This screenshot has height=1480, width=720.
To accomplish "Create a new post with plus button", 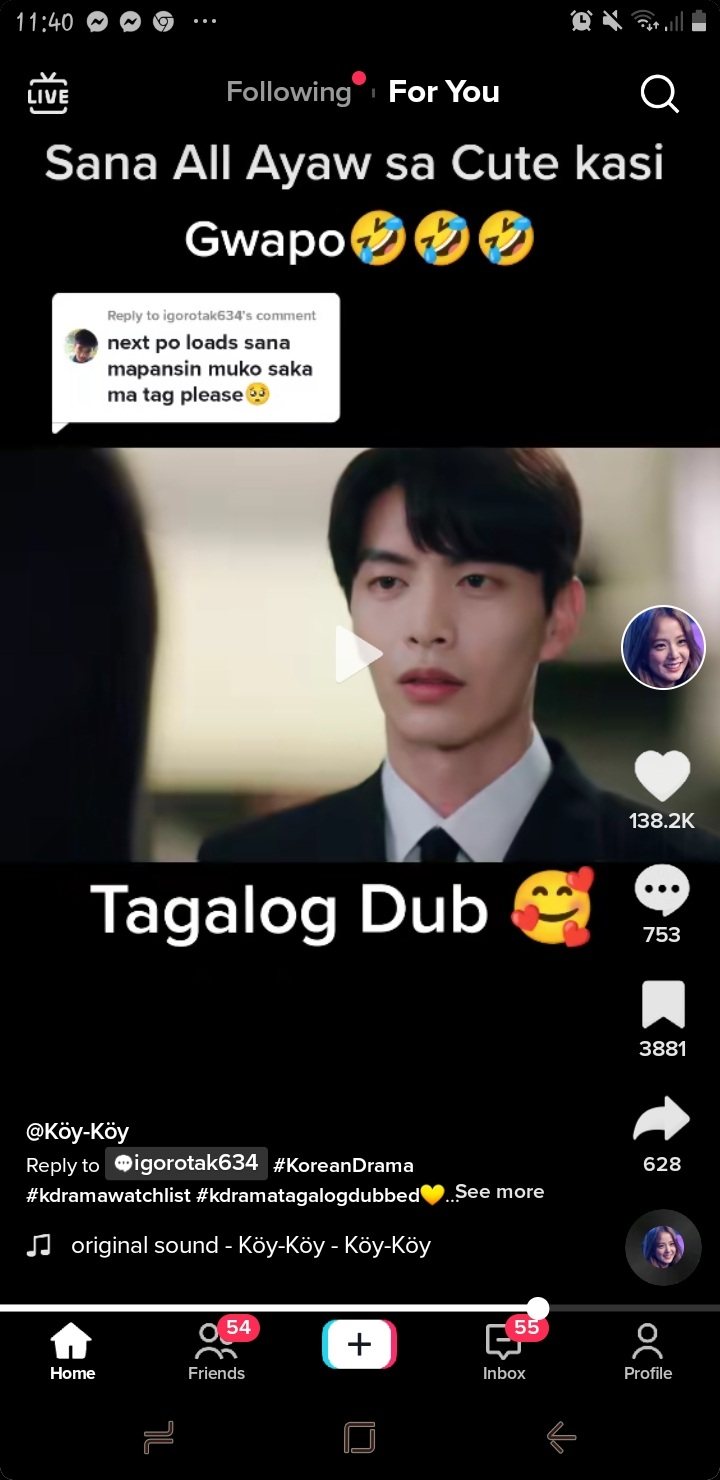I will (x=359, y=1344).
